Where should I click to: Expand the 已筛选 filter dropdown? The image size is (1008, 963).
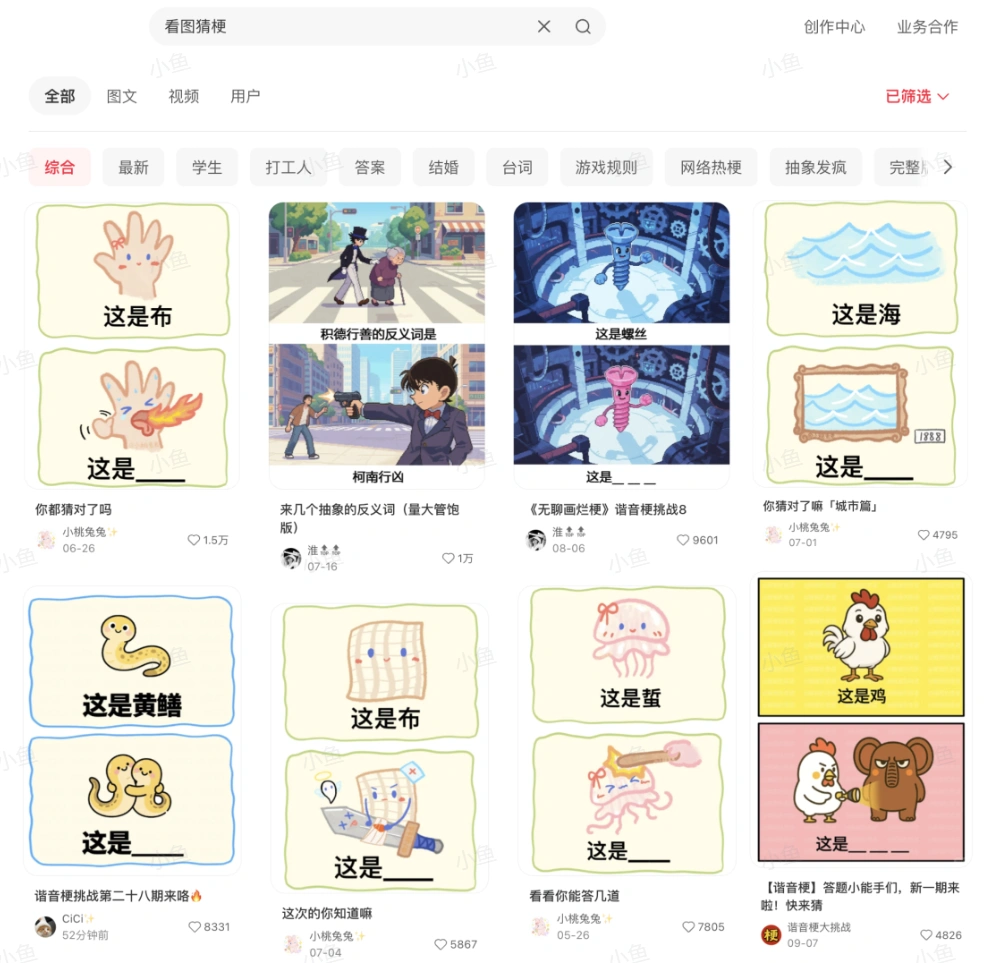click(x=917, y=96)
